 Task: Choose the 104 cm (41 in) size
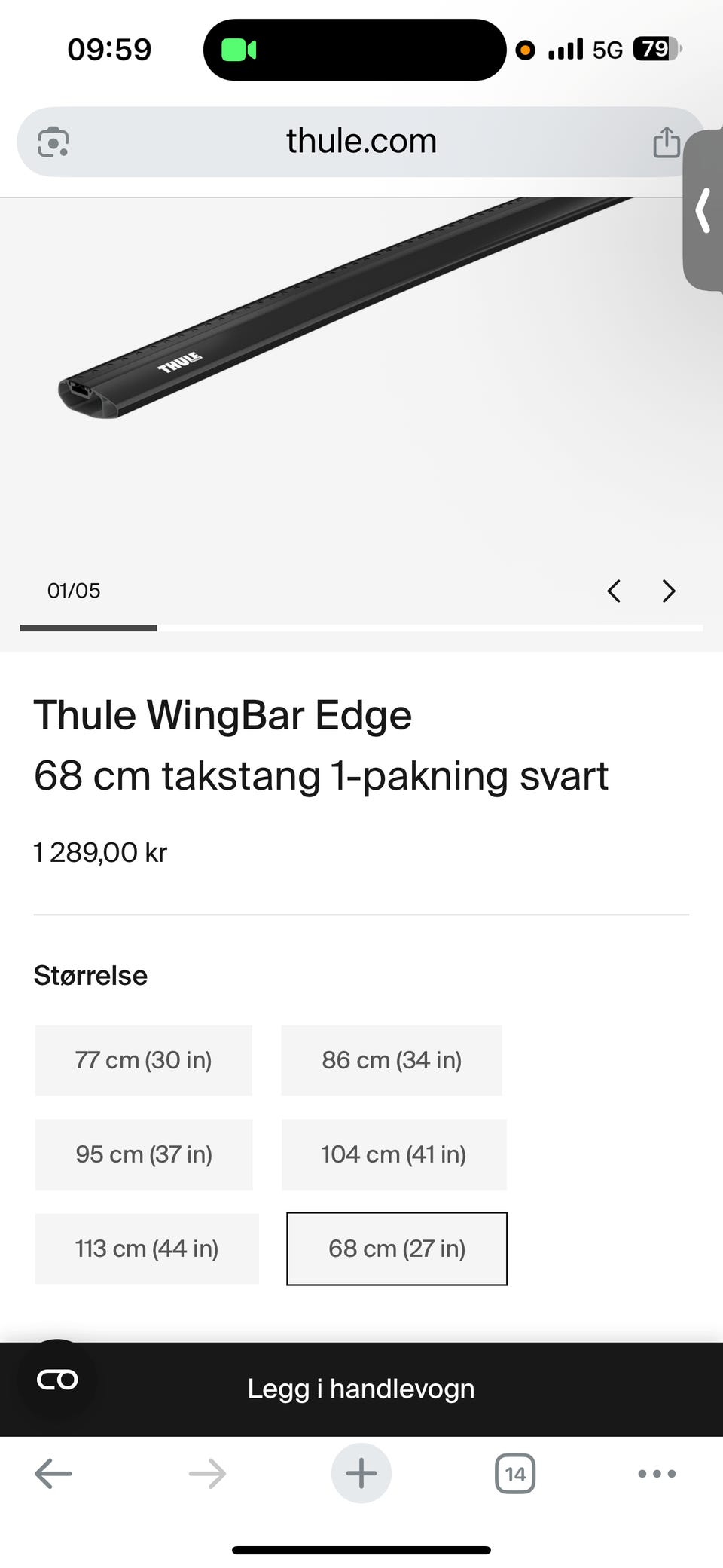coord(394,1154)
